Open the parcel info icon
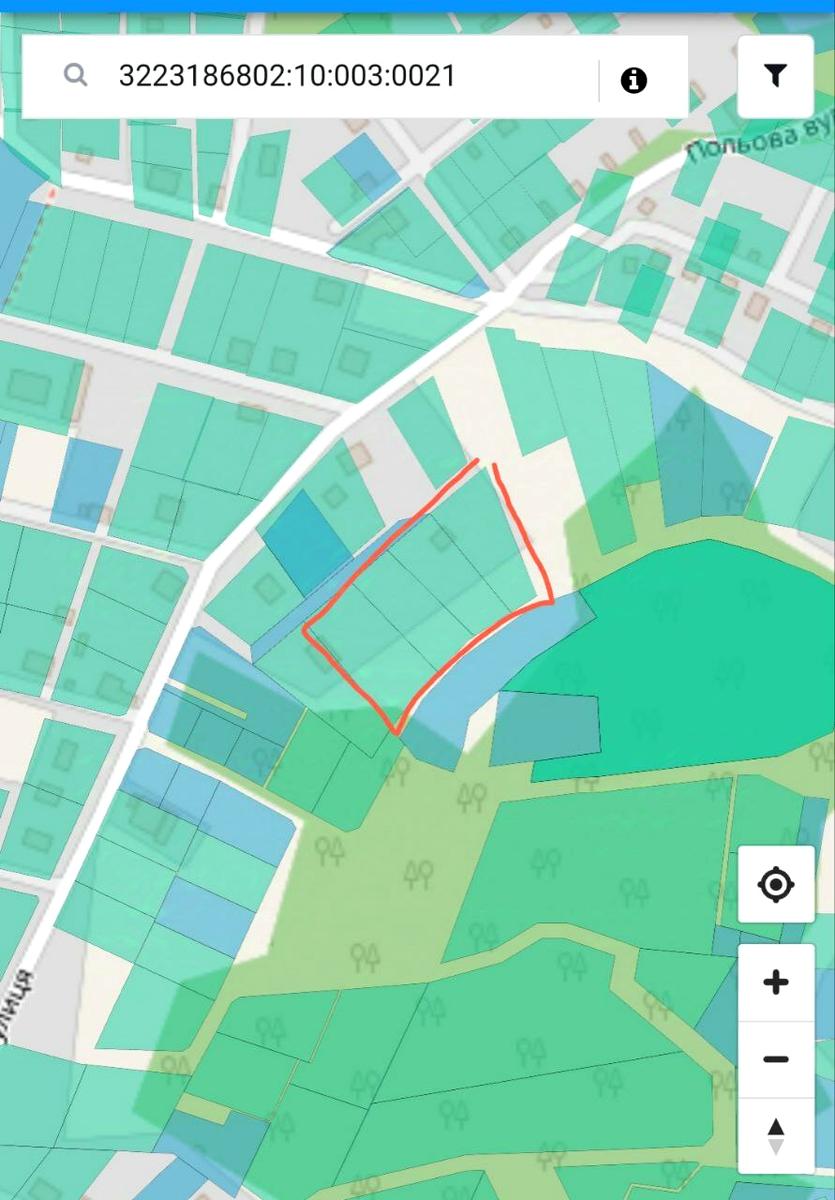Screen dimensions: 835x1200 [x=634, y=80]
